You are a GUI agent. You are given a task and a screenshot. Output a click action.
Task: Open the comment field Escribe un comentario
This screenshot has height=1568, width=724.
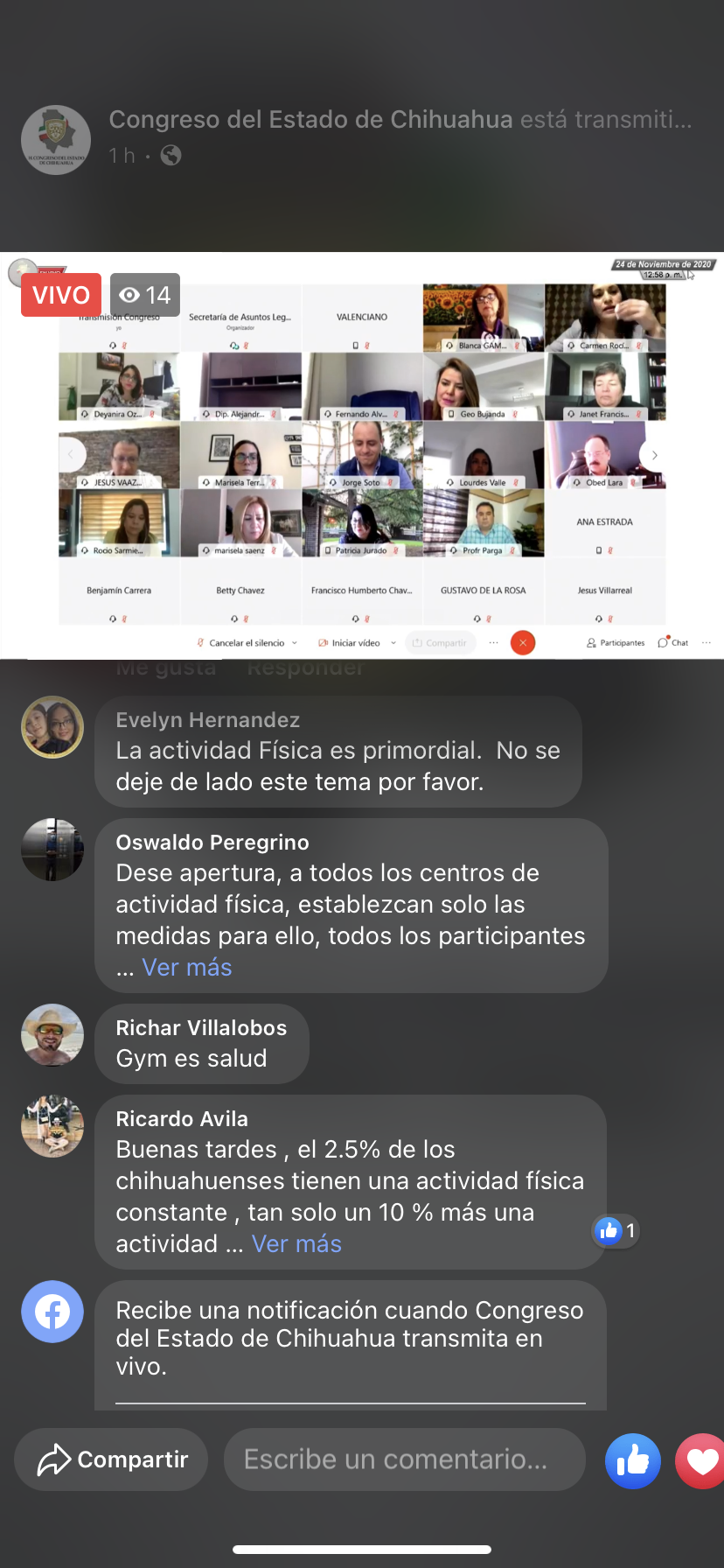tap(404, 1459)
